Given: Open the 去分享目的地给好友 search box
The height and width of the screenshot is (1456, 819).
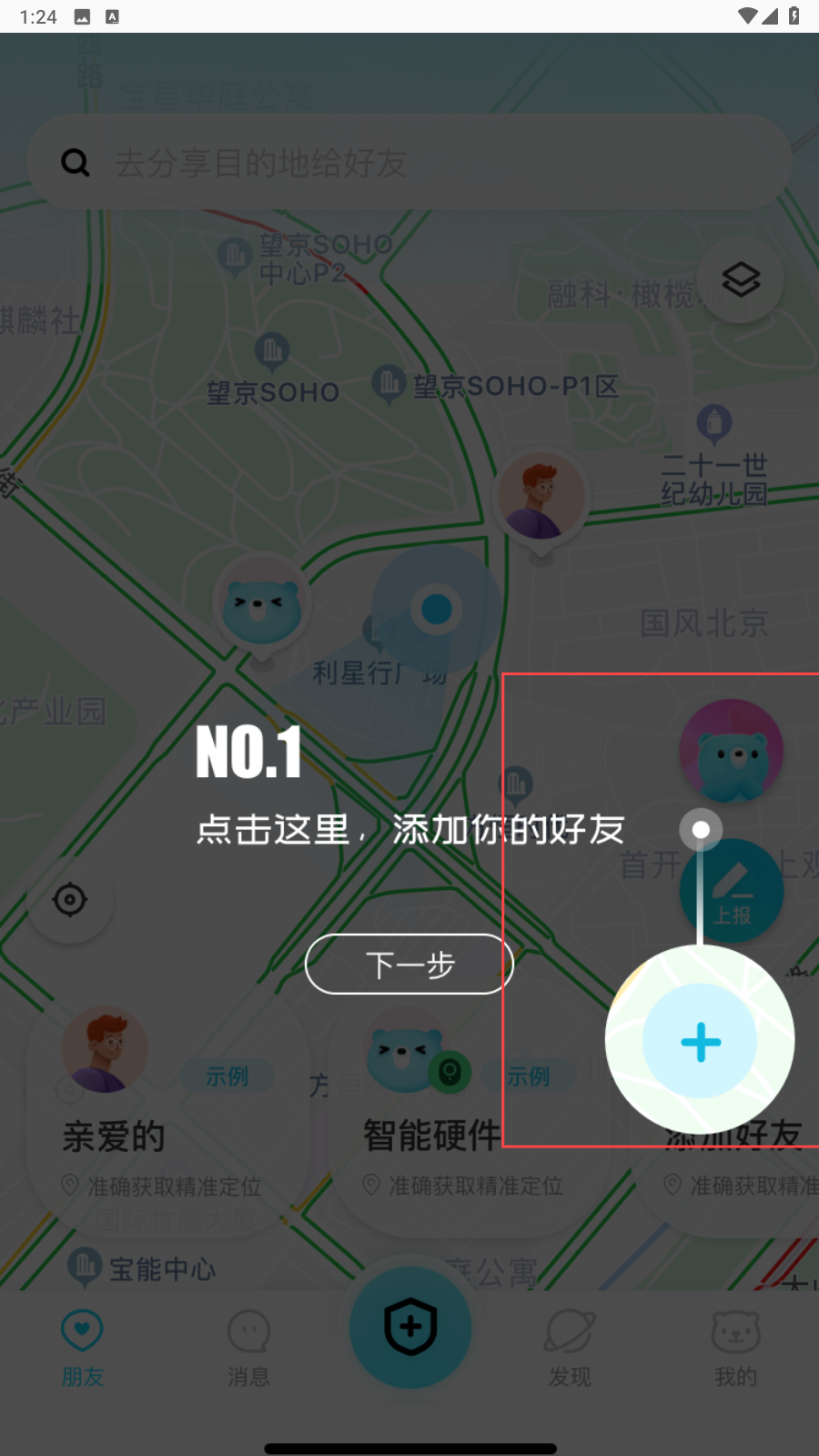Looking at the screenshot, I should point(409,163).
